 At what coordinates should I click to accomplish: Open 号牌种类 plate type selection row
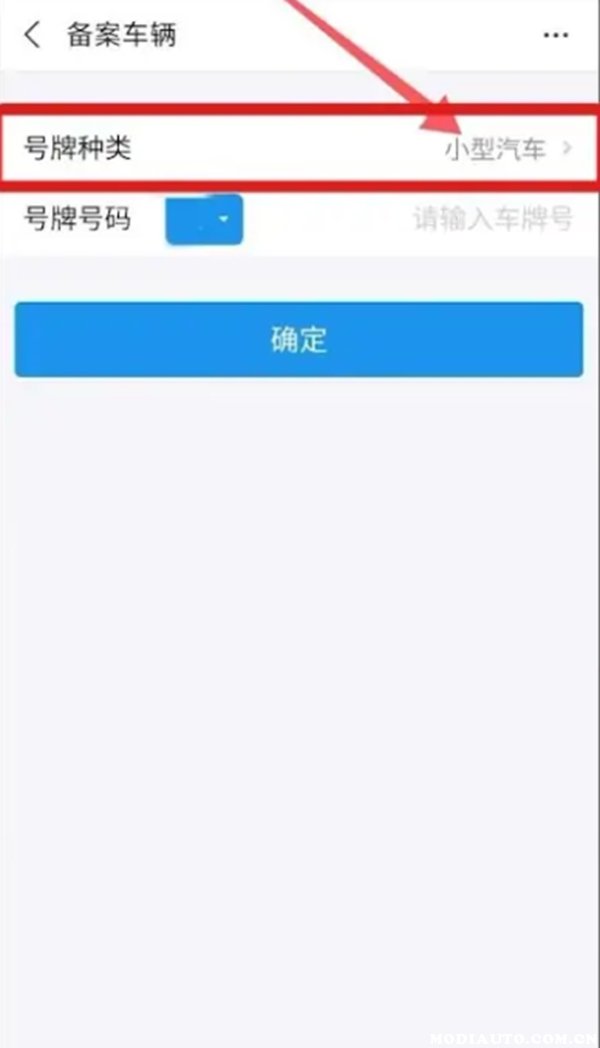(299, 148)
